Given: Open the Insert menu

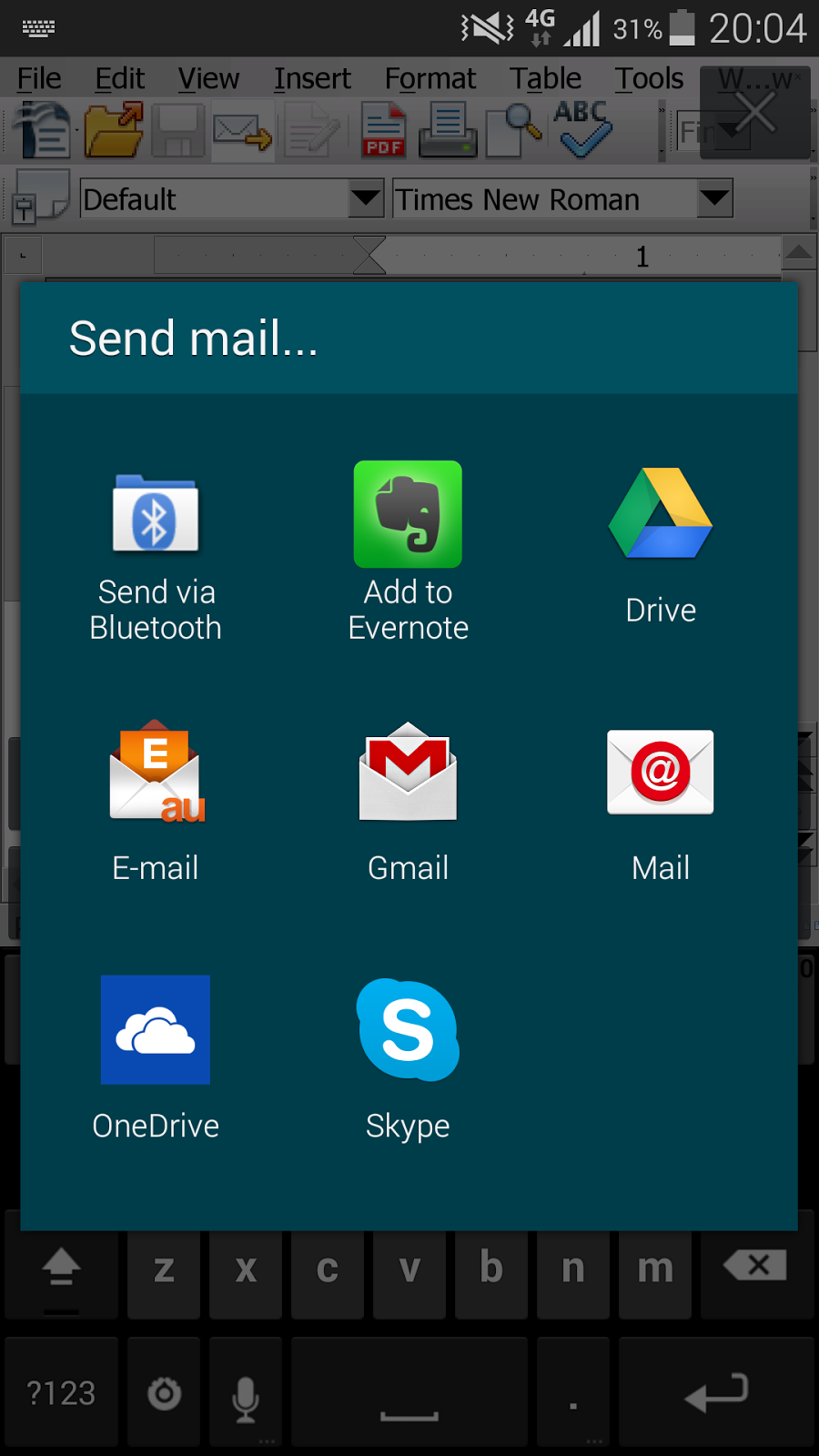Looking at the screenshot, I should (x=312, y=79).
